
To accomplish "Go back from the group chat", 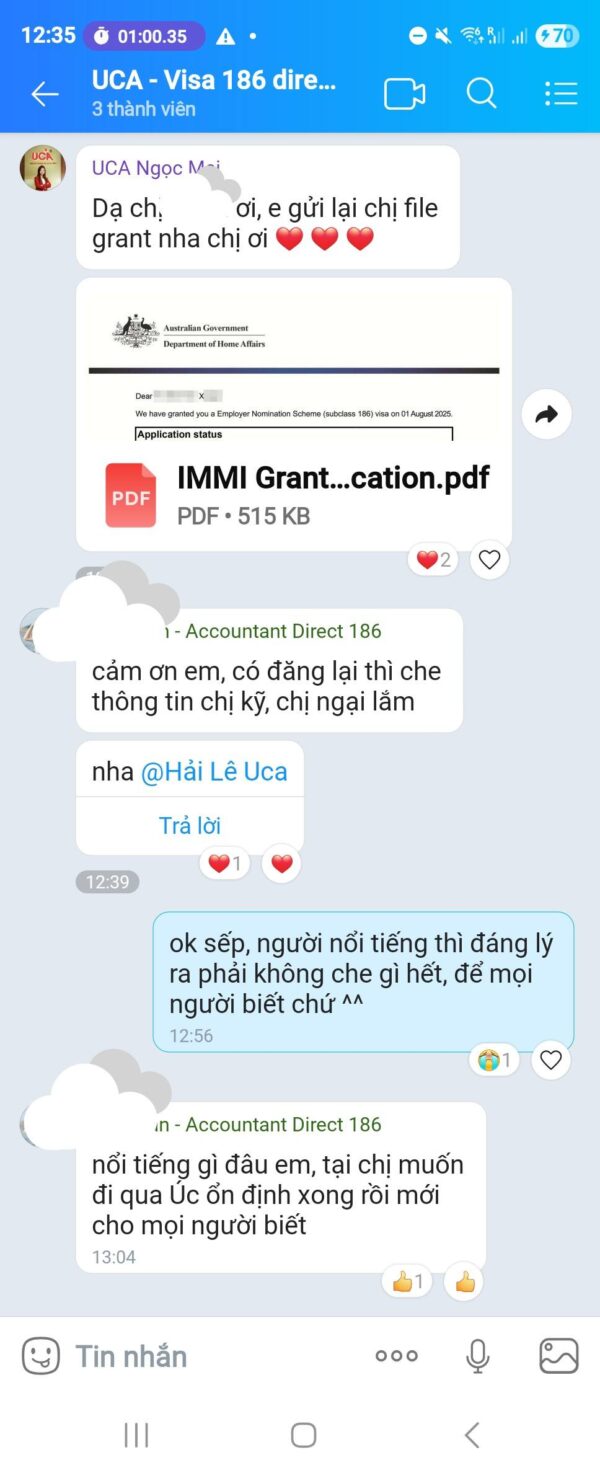I will coord(45,94).
